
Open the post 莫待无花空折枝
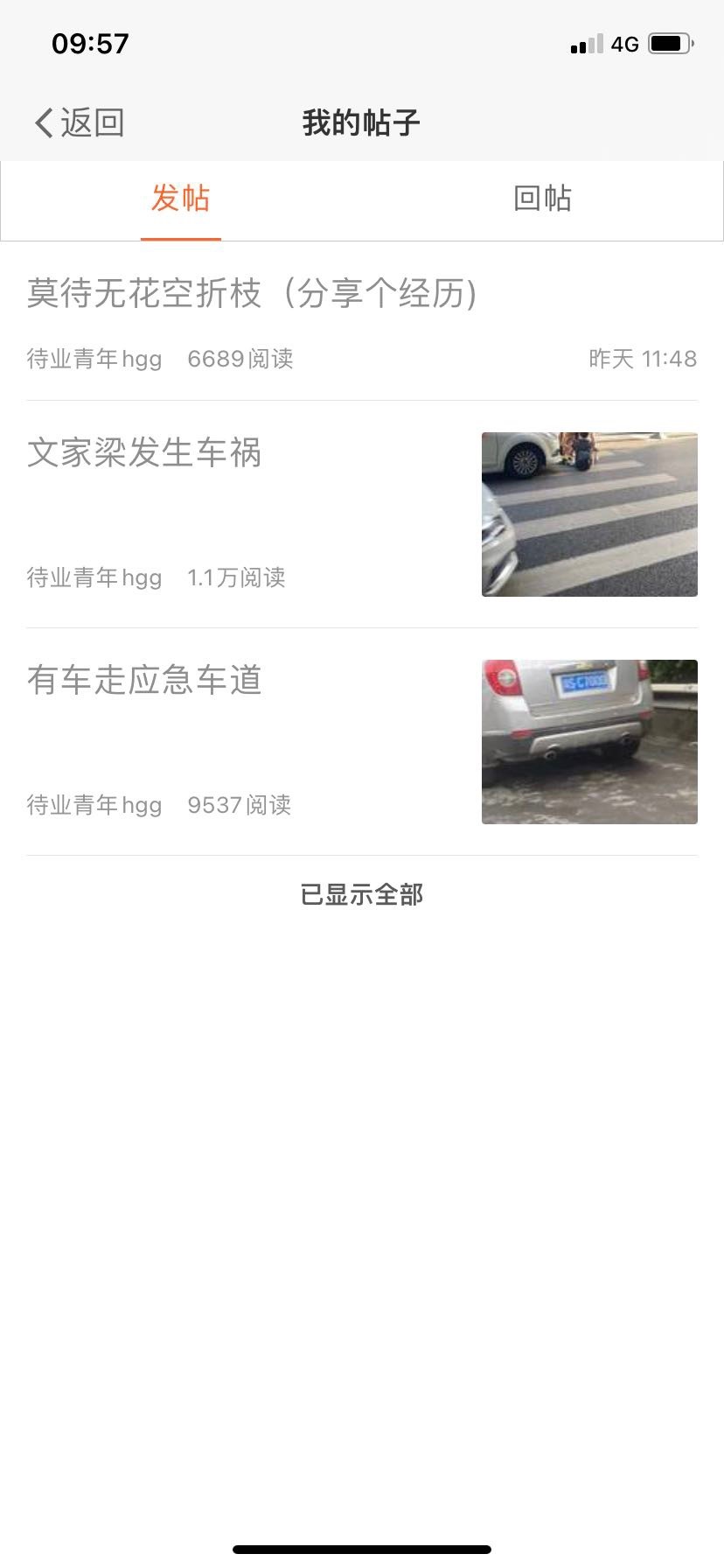click(x=252, y=294)
